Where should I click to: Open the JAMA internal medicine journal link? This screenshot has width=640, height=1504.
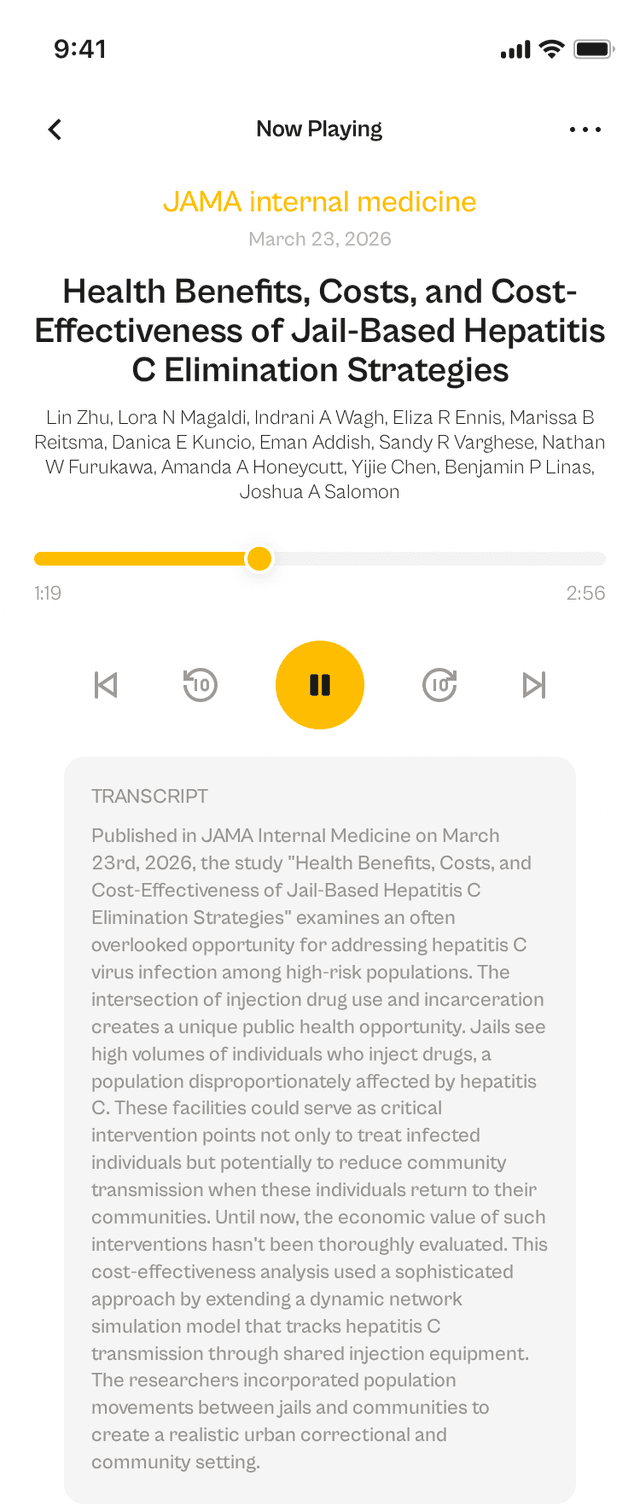(x=320, y=202)
